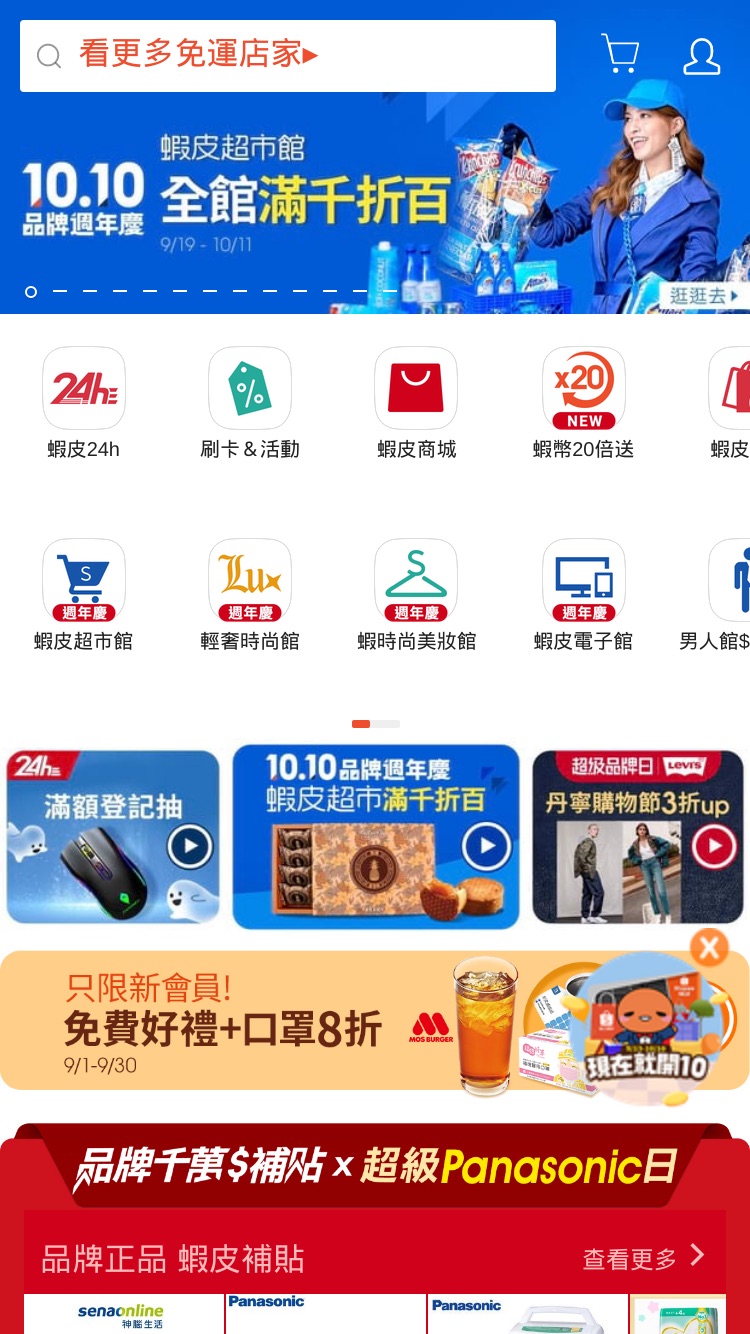Viewport: 750px width, 1334px height.
Task: Open the senaonline brand tile
Action: pos(124,1314)
